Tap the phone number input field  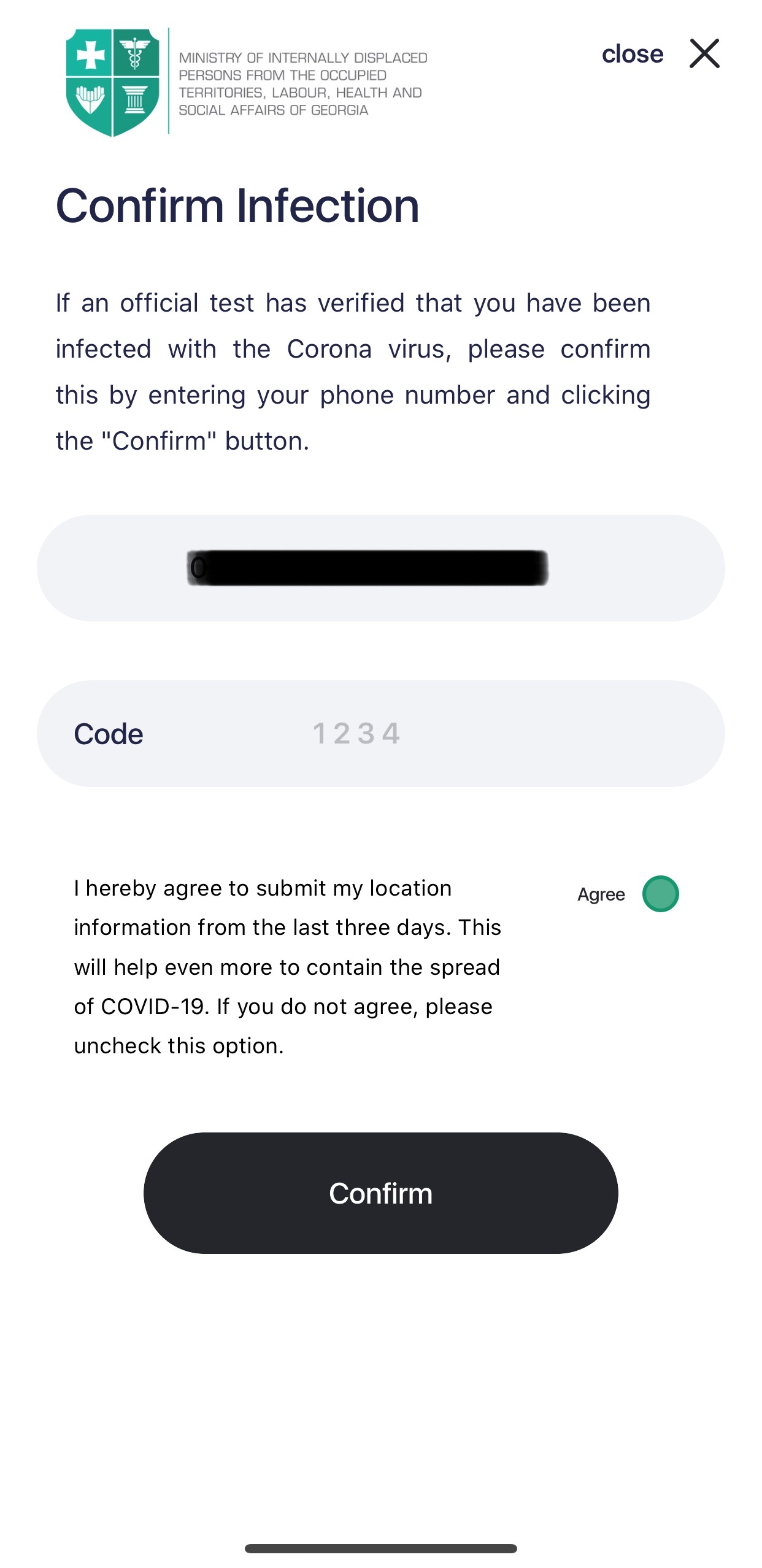point(380,568)
